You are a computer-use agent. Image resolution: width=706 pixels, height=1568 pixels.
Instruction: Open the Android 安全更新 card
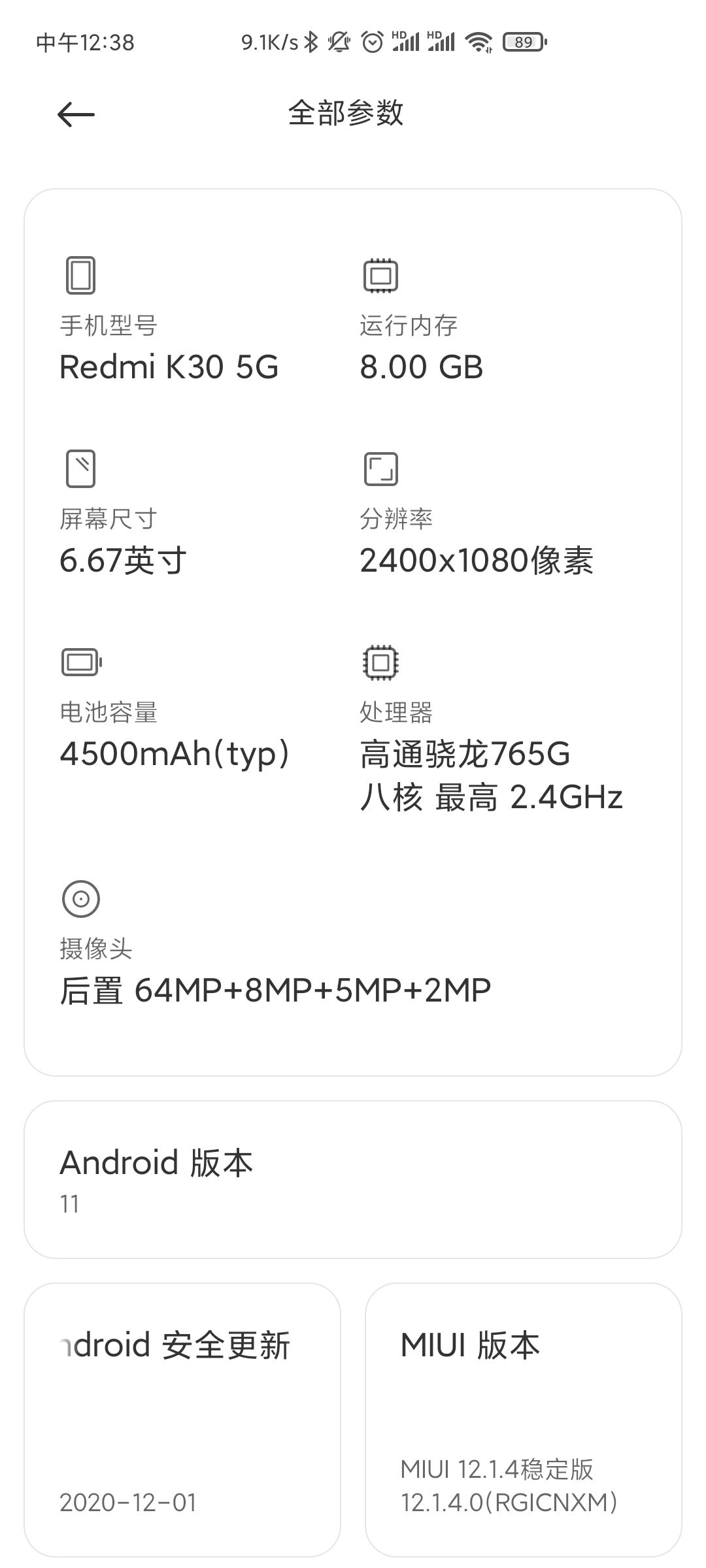[x=182, y=1420]
